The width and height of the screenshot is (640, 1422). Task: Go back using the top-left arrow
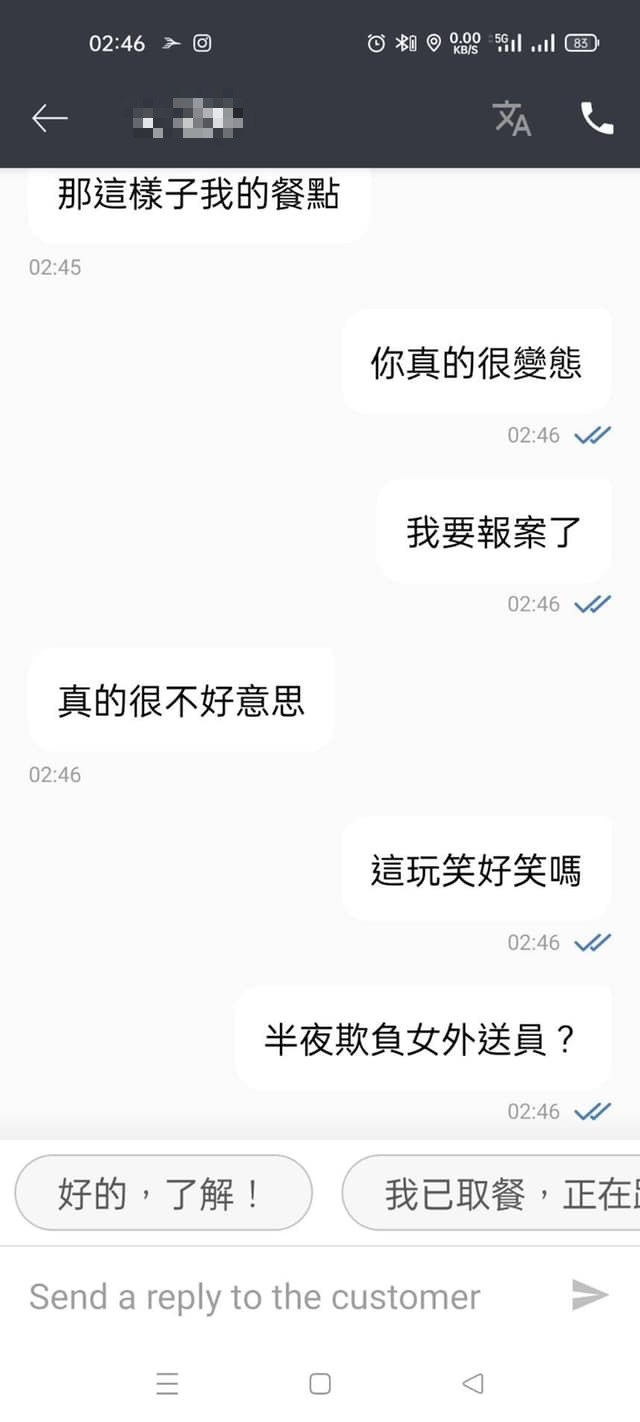click(x=49, y=119)
